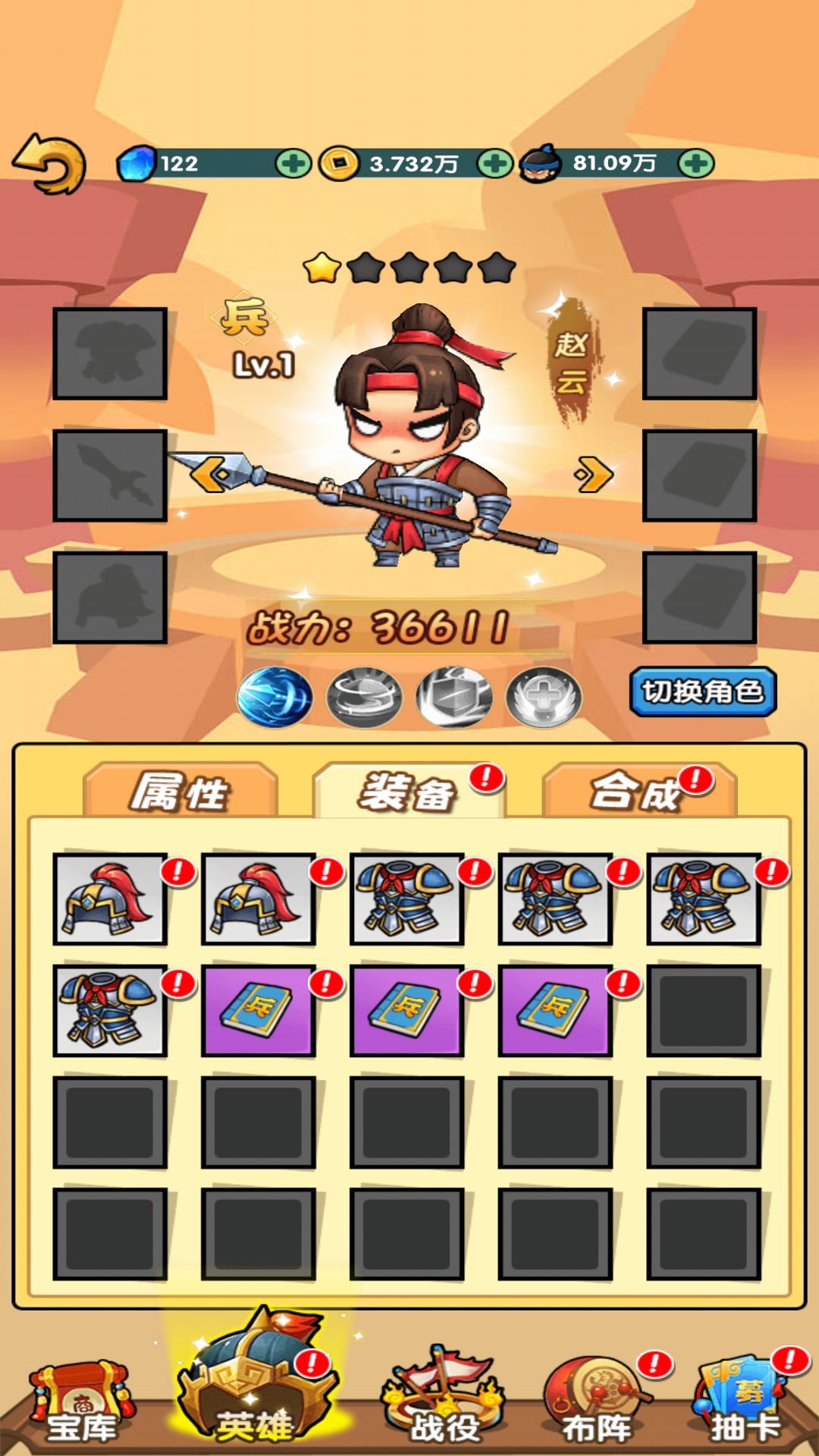Go back using the yellow return arrow

pos(50,163)
